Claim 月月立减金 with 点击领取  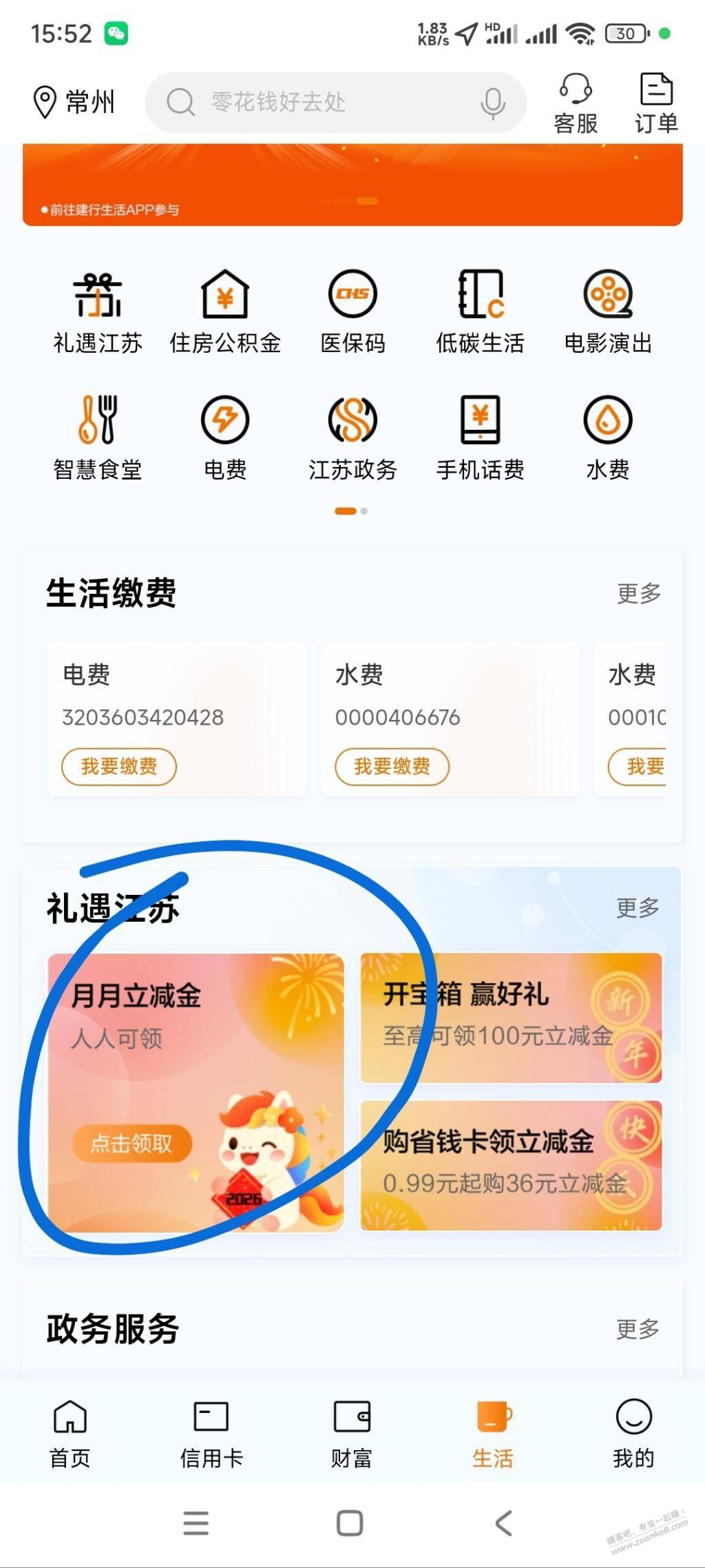click(131, 1144)
